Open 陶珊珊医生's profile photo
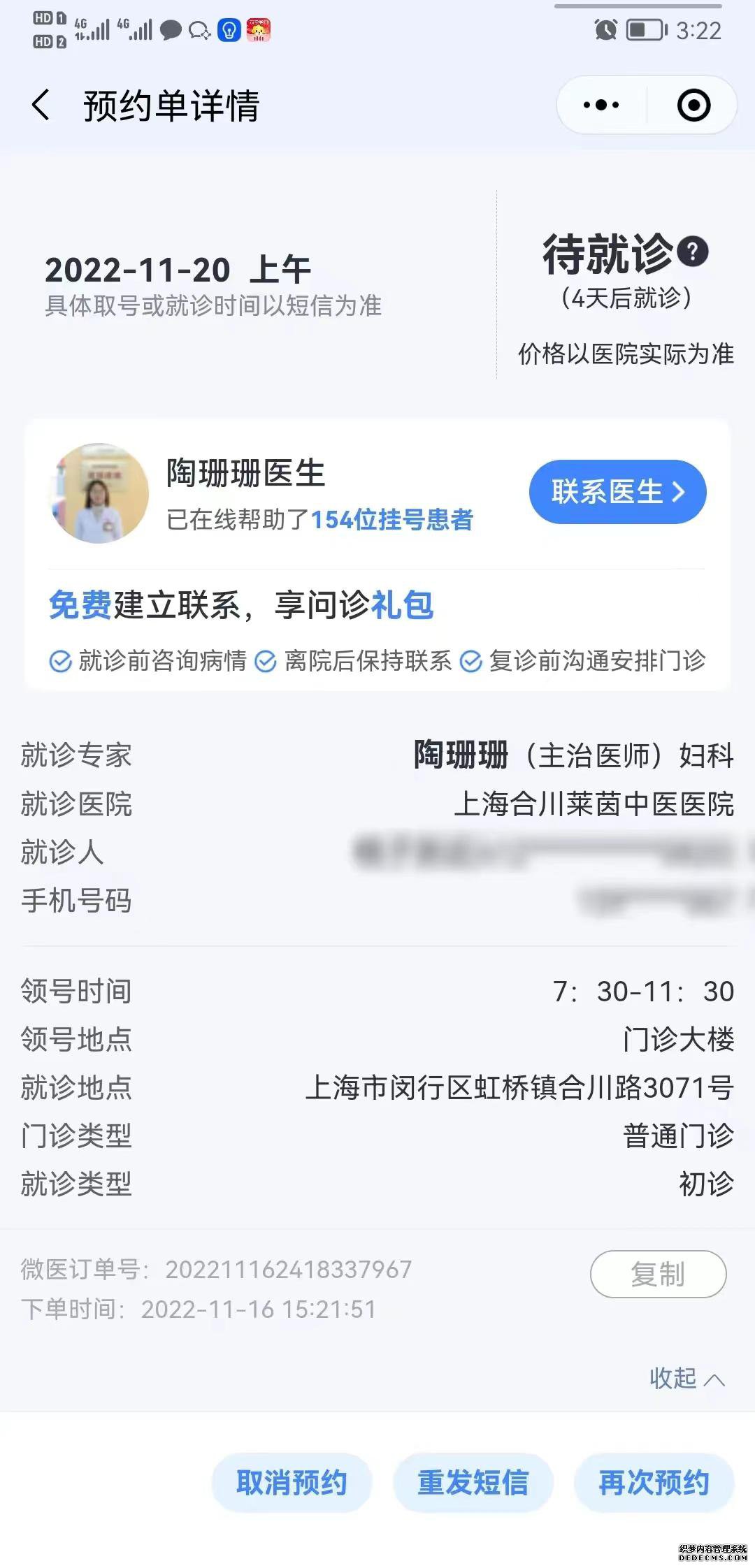Image resolution: width=755 pixels, height=1568 pixels. click(x=99, y=493)
